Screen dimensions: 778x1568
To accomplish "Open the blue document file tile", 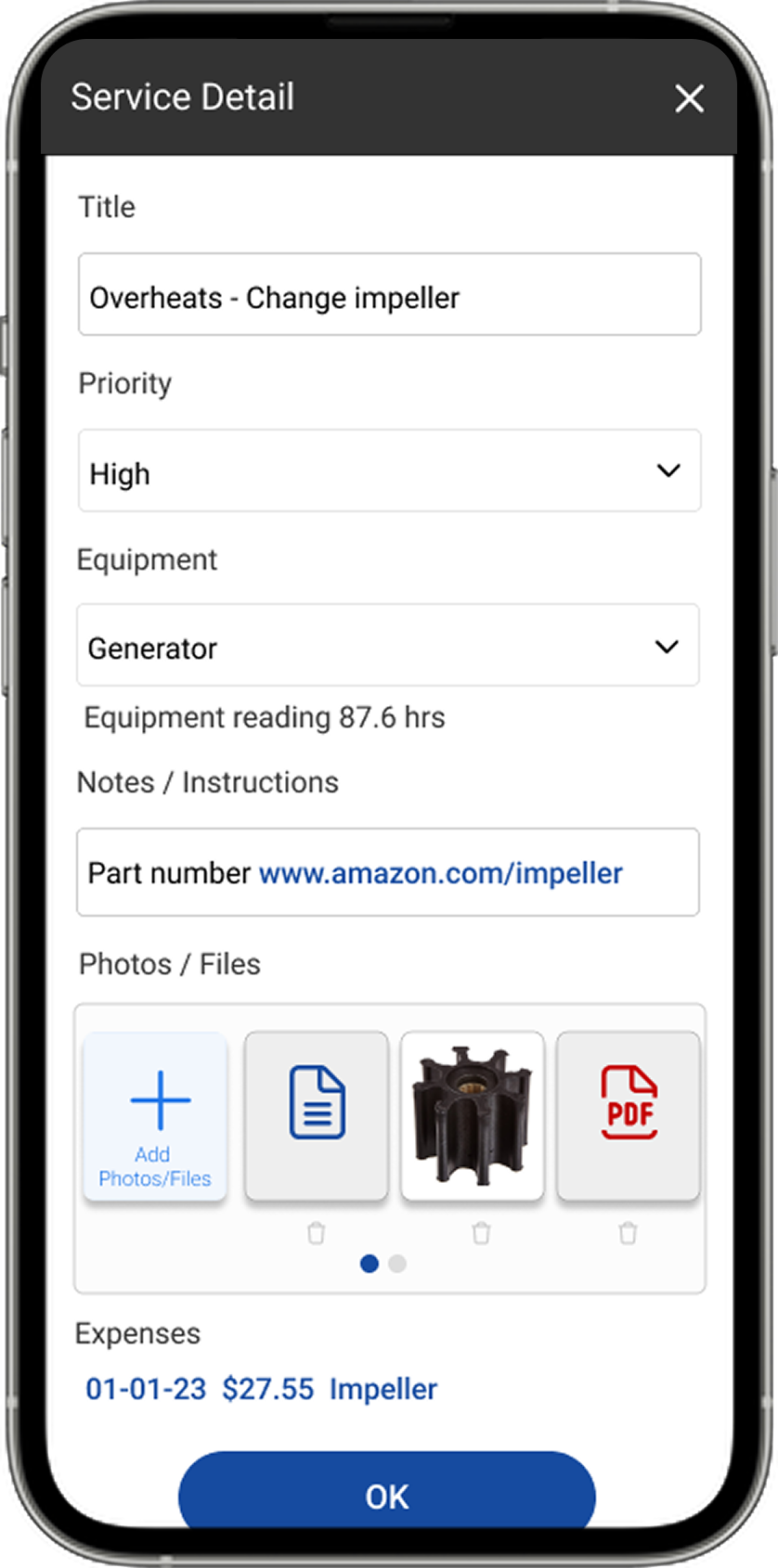I will [317, 1116].
